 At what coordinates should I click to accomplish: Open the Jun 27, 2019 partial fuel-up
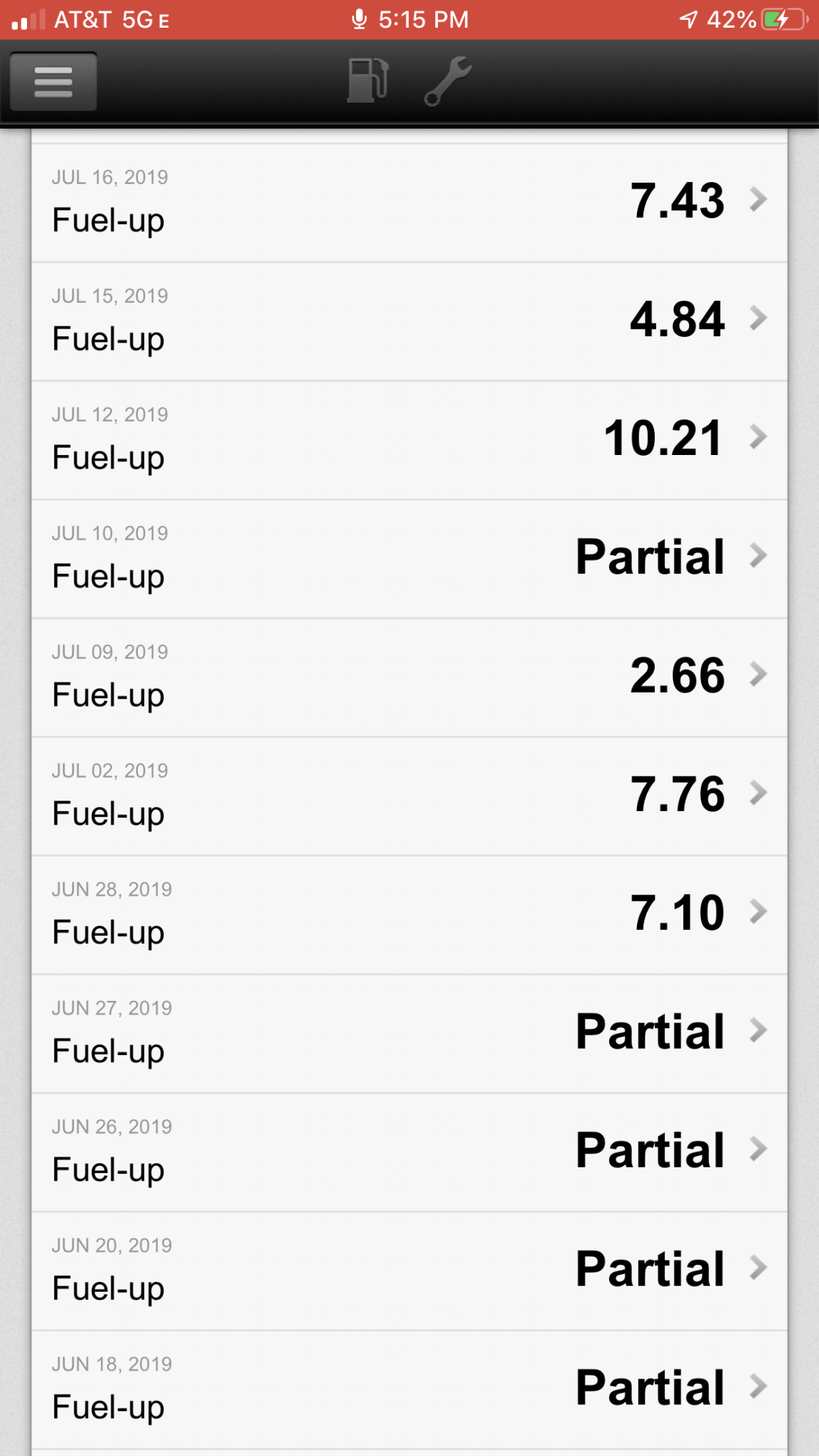409,1034
